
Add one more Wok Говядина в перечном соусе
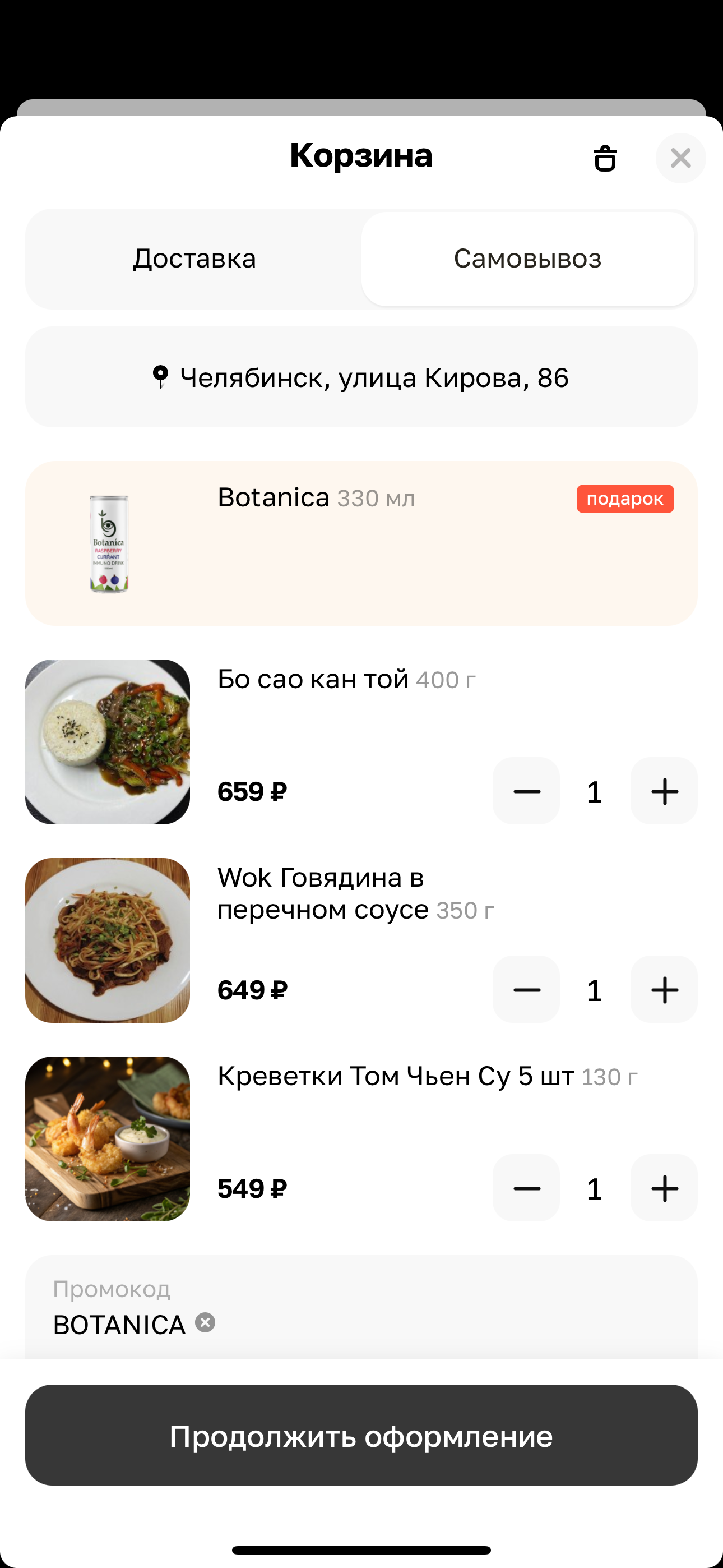point(664,990)
